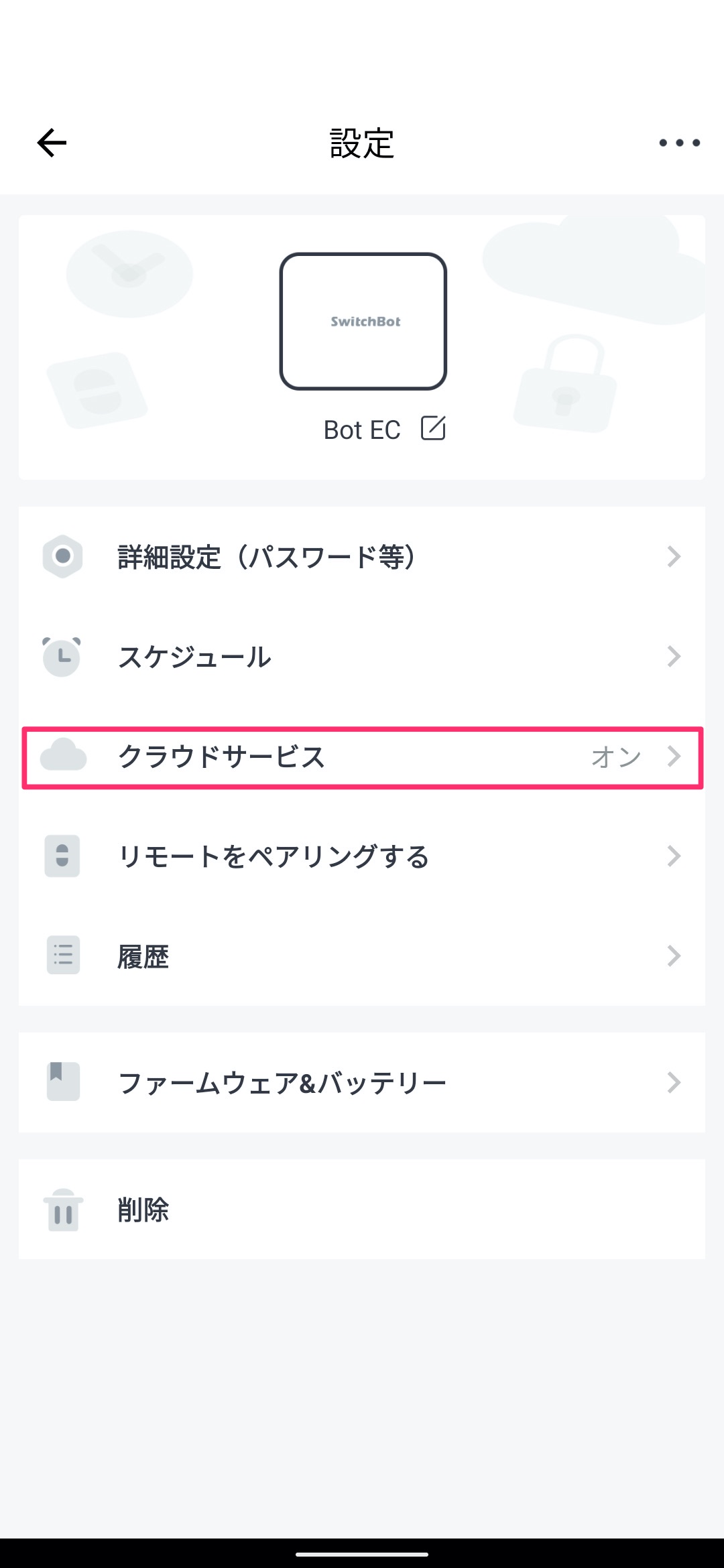Toggle the cloud service オン setting
Screen dimensions: 724x1568
[615, 757]
